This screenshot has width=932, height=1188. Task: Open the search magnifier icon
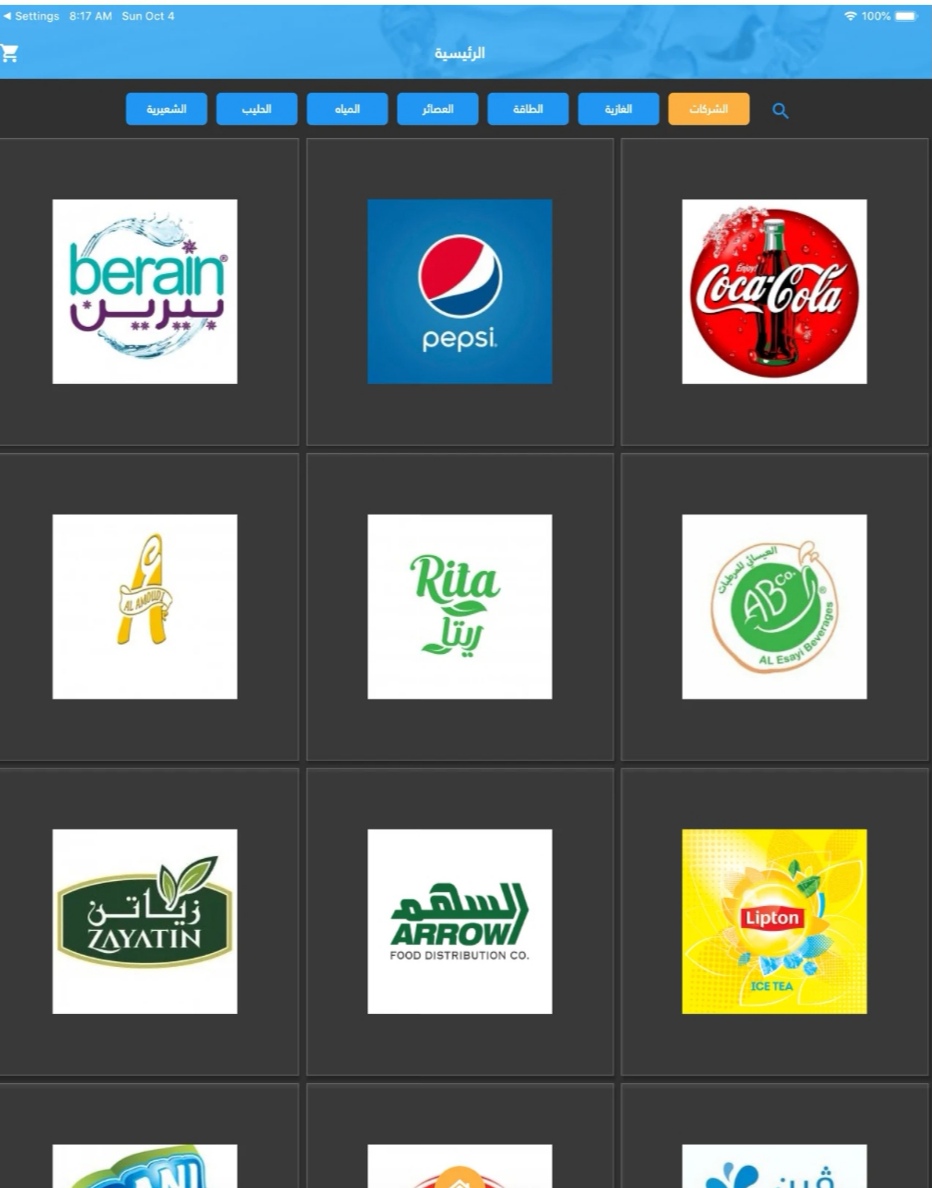(781, 110)
